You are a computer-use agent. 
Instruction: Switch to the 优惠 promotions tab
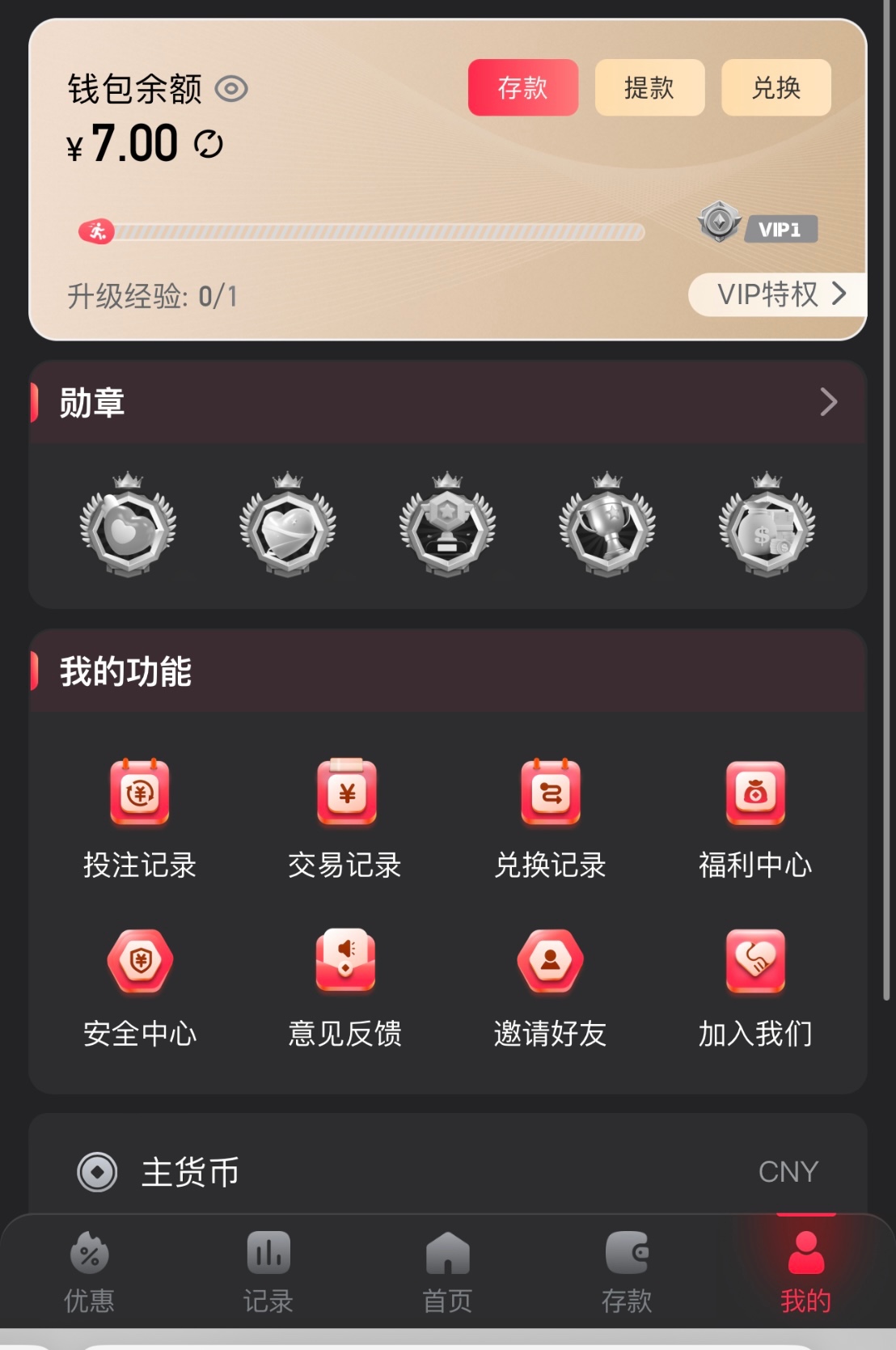point(89,1272)
